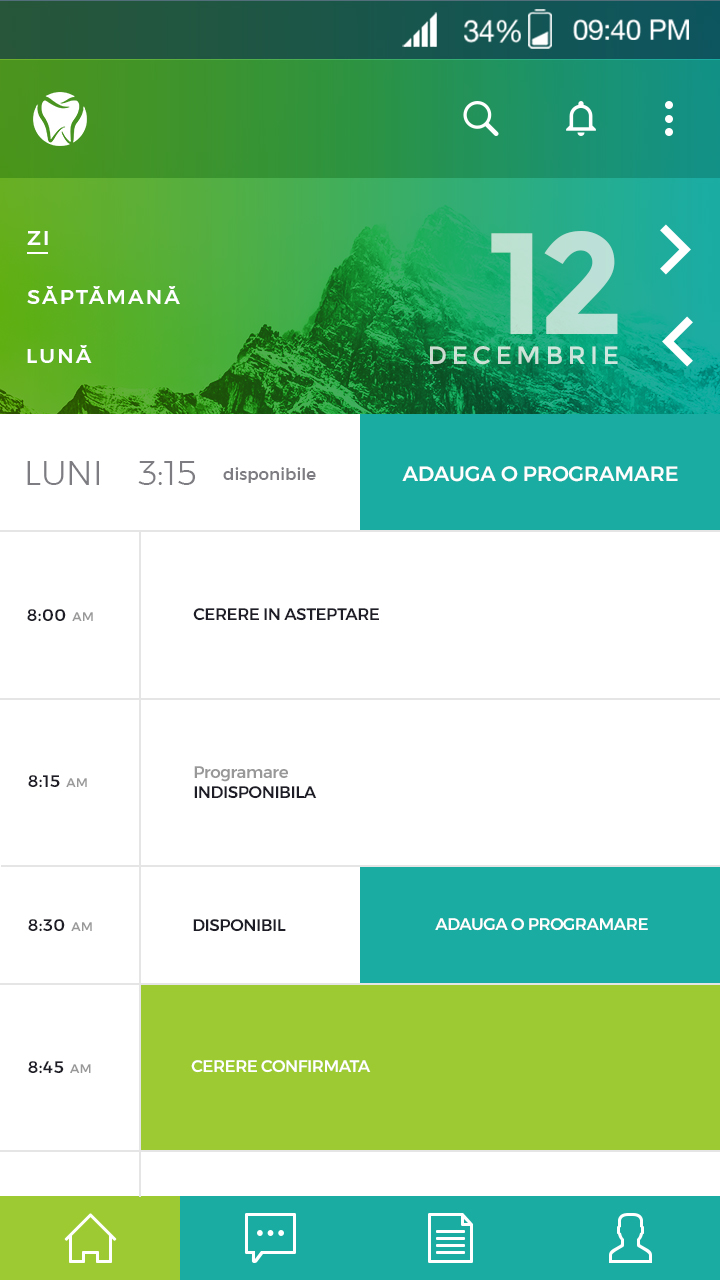The width and height of the screenshot is (720, 1280).
Task: Switch to the LUNĂ month view
Action: 59,356
